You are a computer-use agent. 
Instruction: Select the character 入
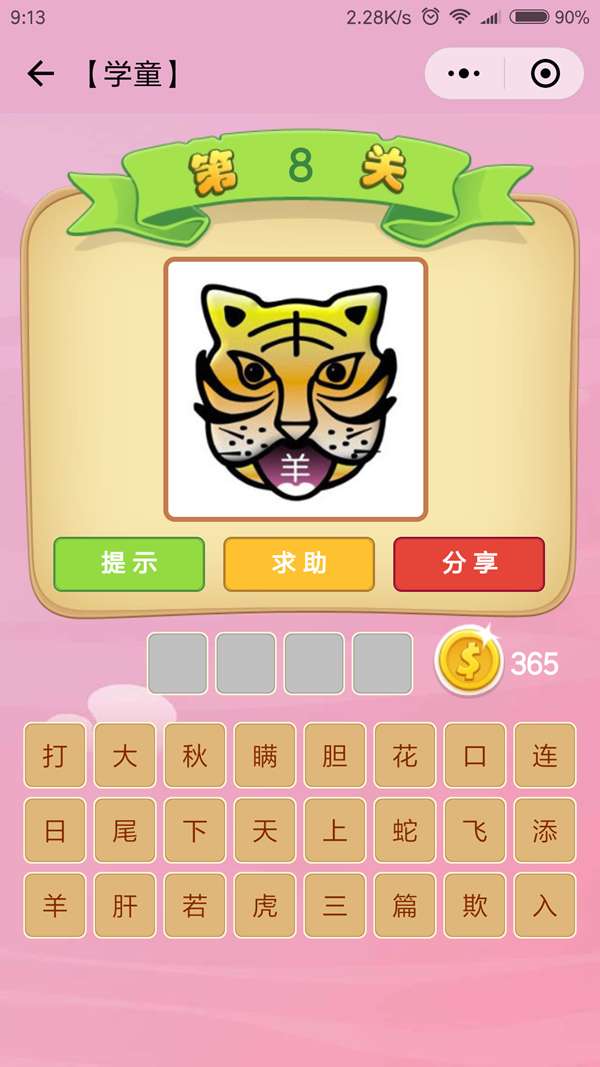coord(545,906)
